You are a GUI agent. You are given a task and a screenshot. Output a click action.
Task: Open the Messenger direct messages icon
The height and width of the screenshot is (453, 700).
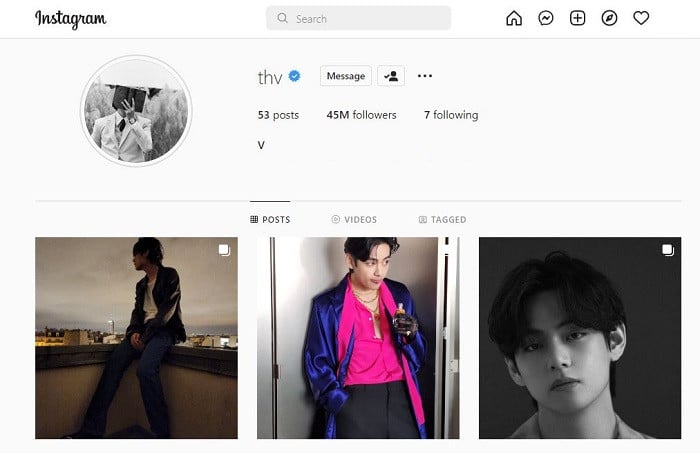(x=546, y=18)
